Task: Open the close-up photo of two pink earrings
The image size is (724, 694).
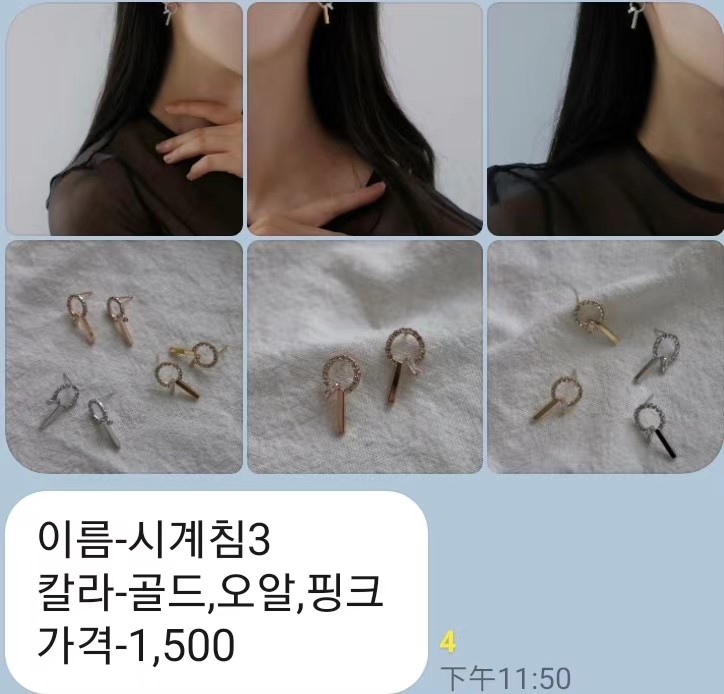Action: 364,356
